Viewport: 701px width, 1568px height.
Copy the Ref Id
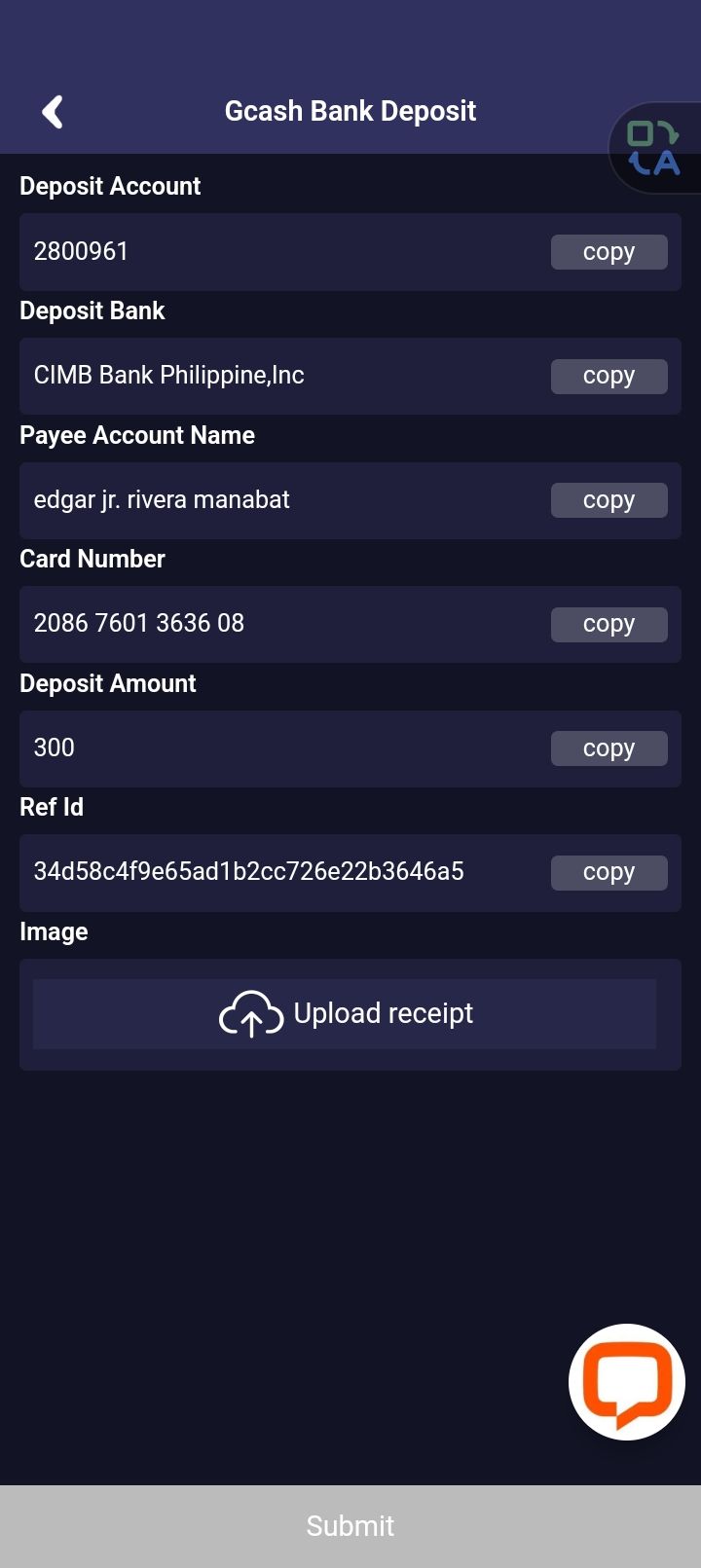(609, 872)
